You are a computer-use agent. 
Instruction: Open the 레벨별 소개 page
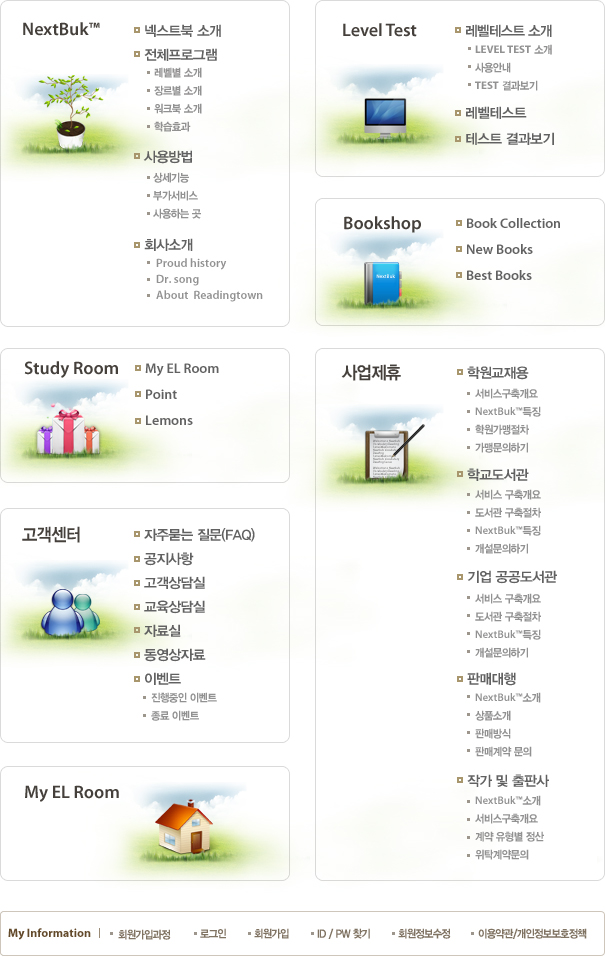178,73
